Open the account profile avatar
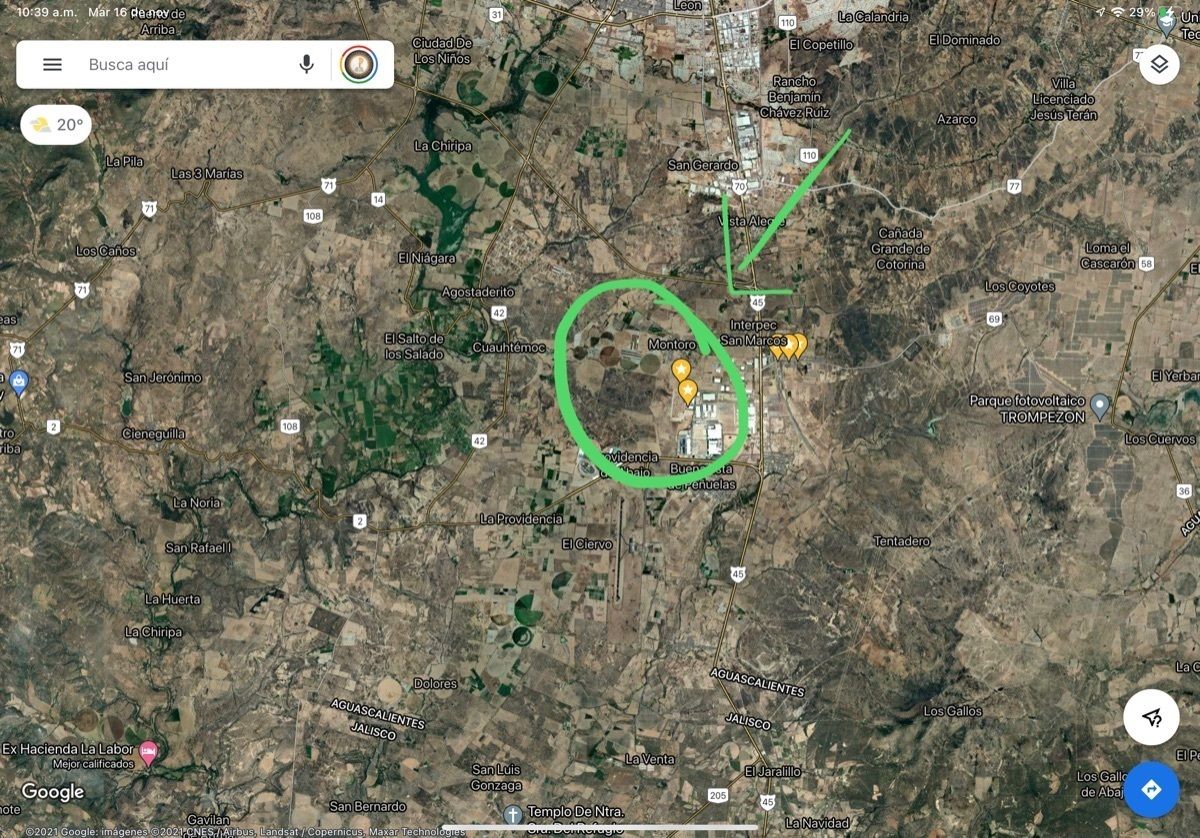This screenshot has width=1200, height=838. [x=359, y=65]
